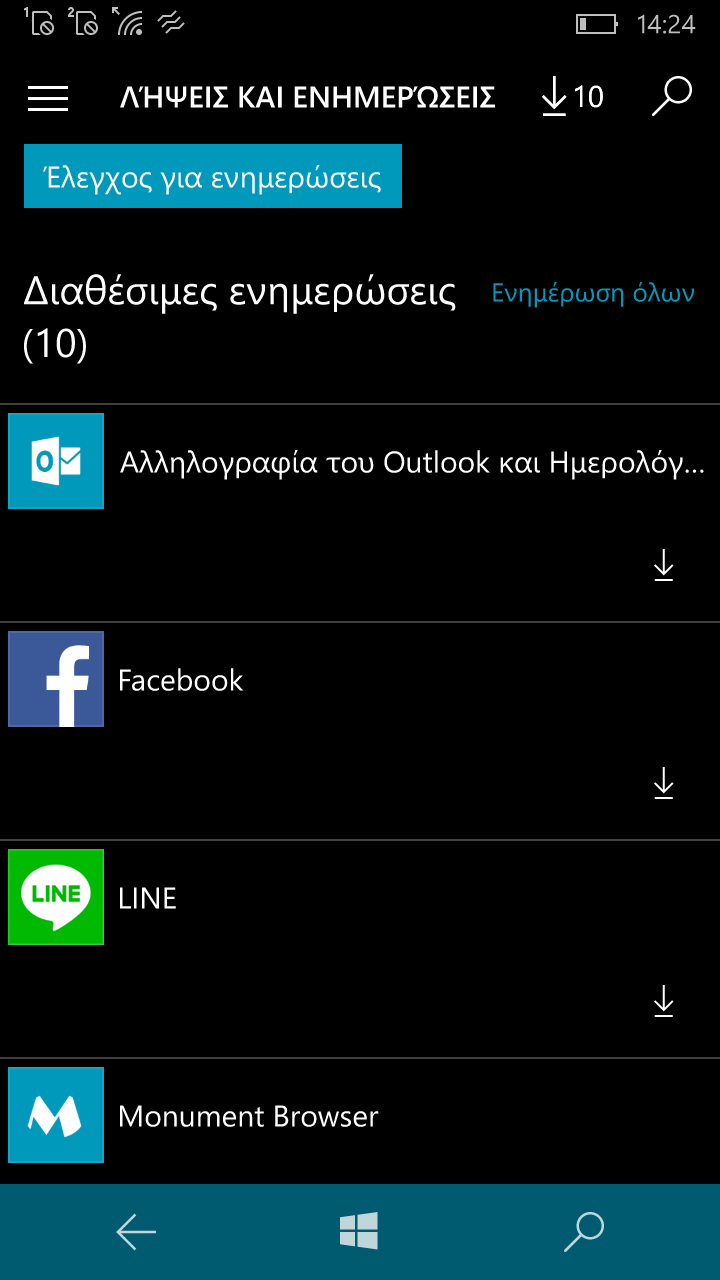Open the Facebook update entry
This screenshot has width=720, height=1280.
360,731
